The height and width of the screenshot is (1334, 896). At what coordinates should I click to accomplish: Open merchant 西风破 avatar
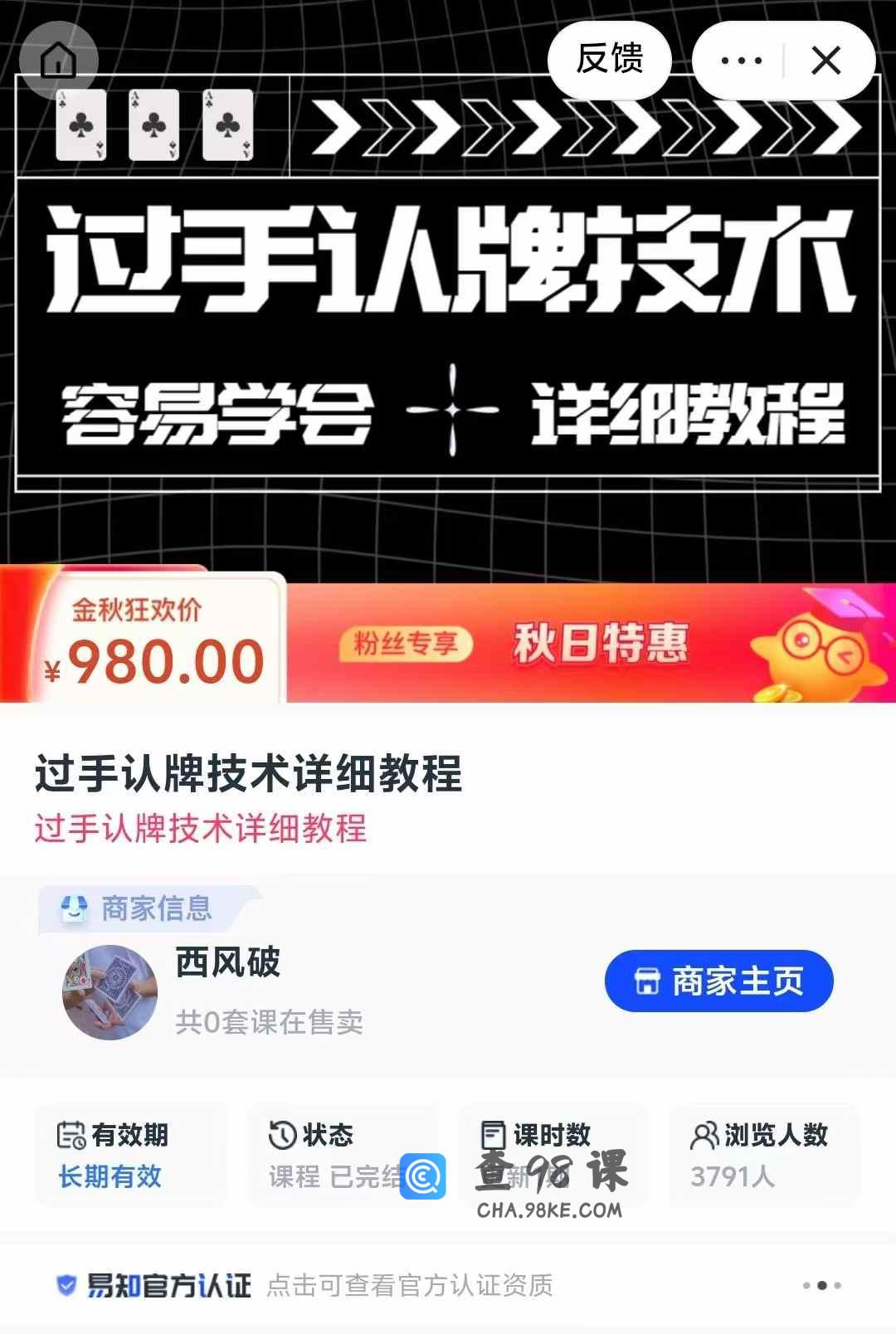(110, 992)
